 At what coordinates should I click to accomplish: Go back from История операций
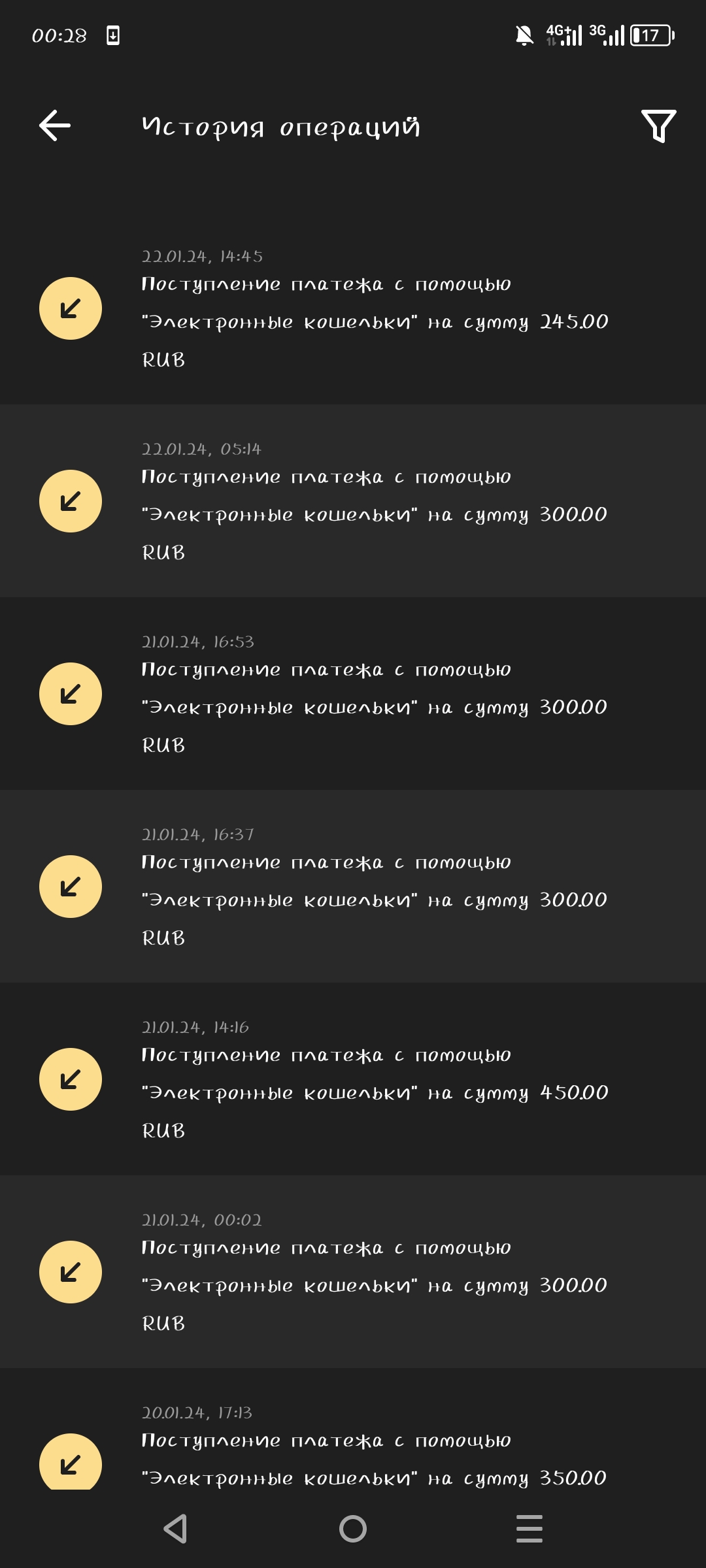point(55,125)
